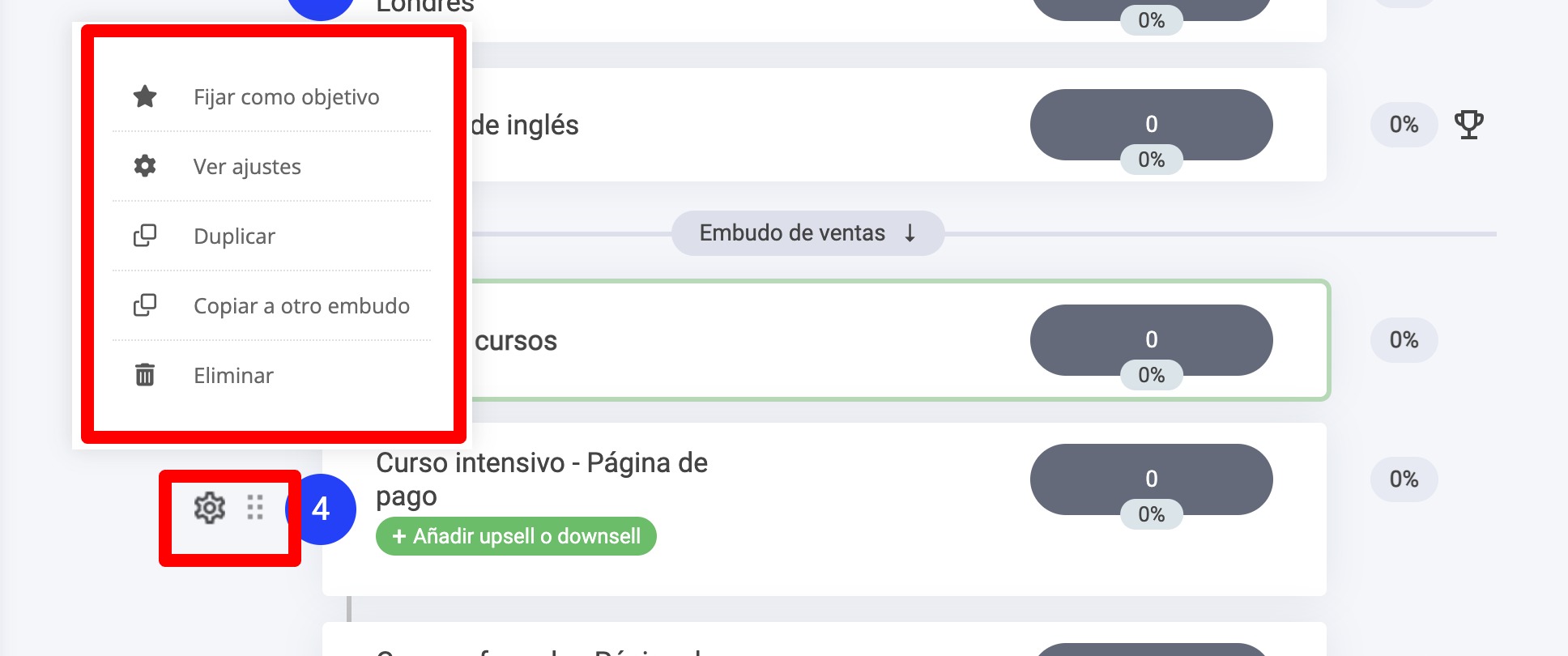Select Copiar a otro embudo
Viewport: 1568px width, 656px height.
click(301, 306)
